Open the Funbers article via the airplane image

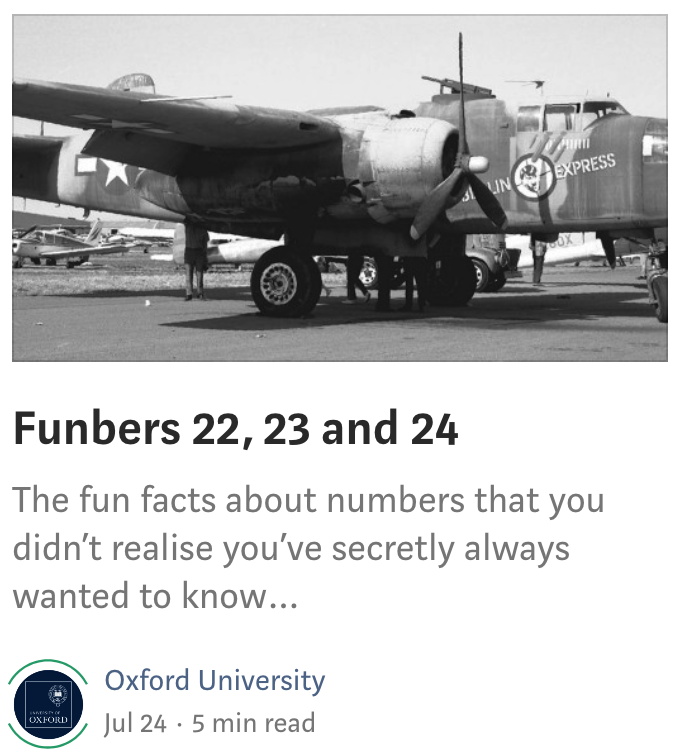click(339, 188)
